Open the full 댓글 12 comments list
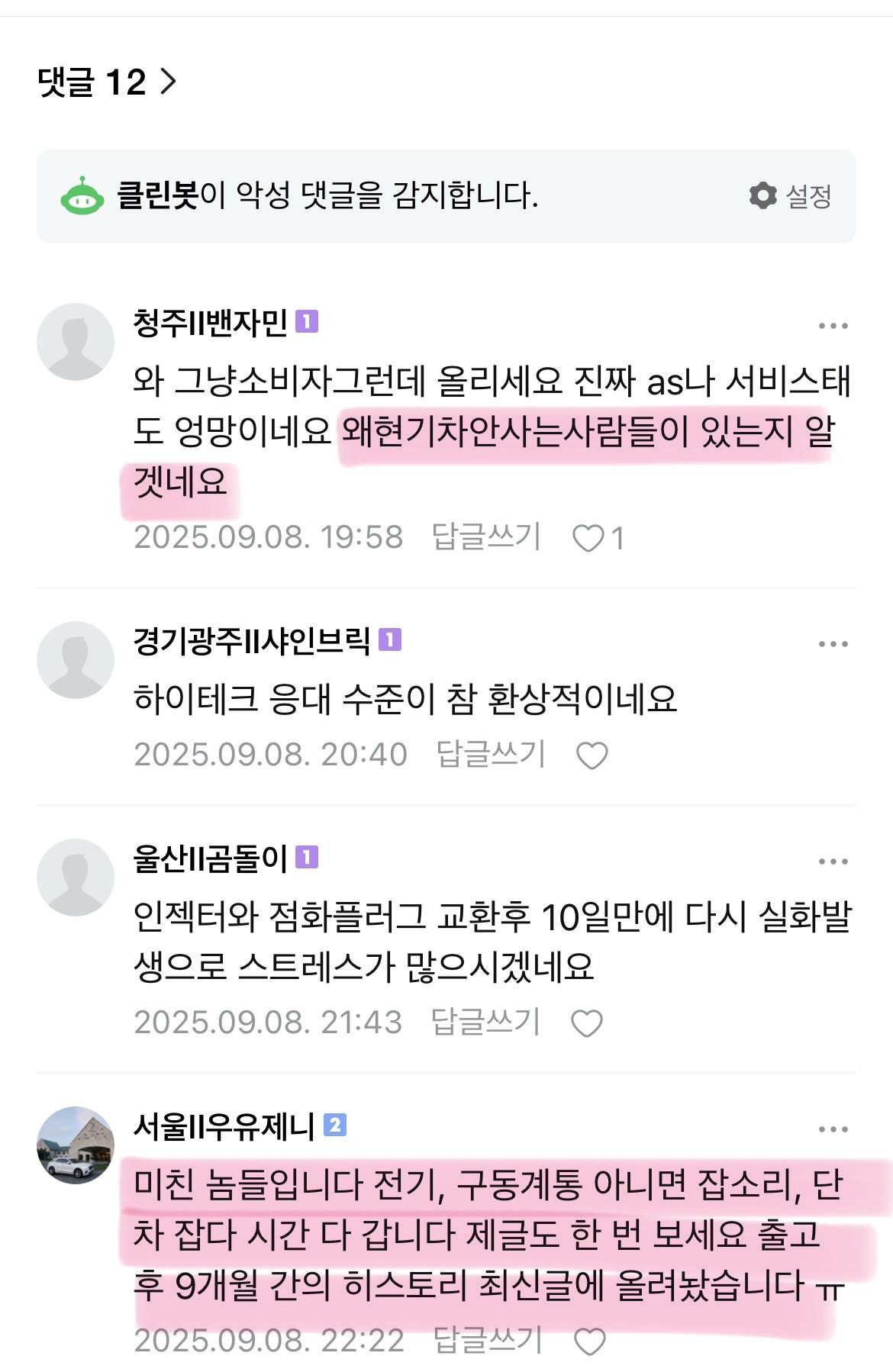The width and height of the screenshot is (893, 1372). (107, 81)
